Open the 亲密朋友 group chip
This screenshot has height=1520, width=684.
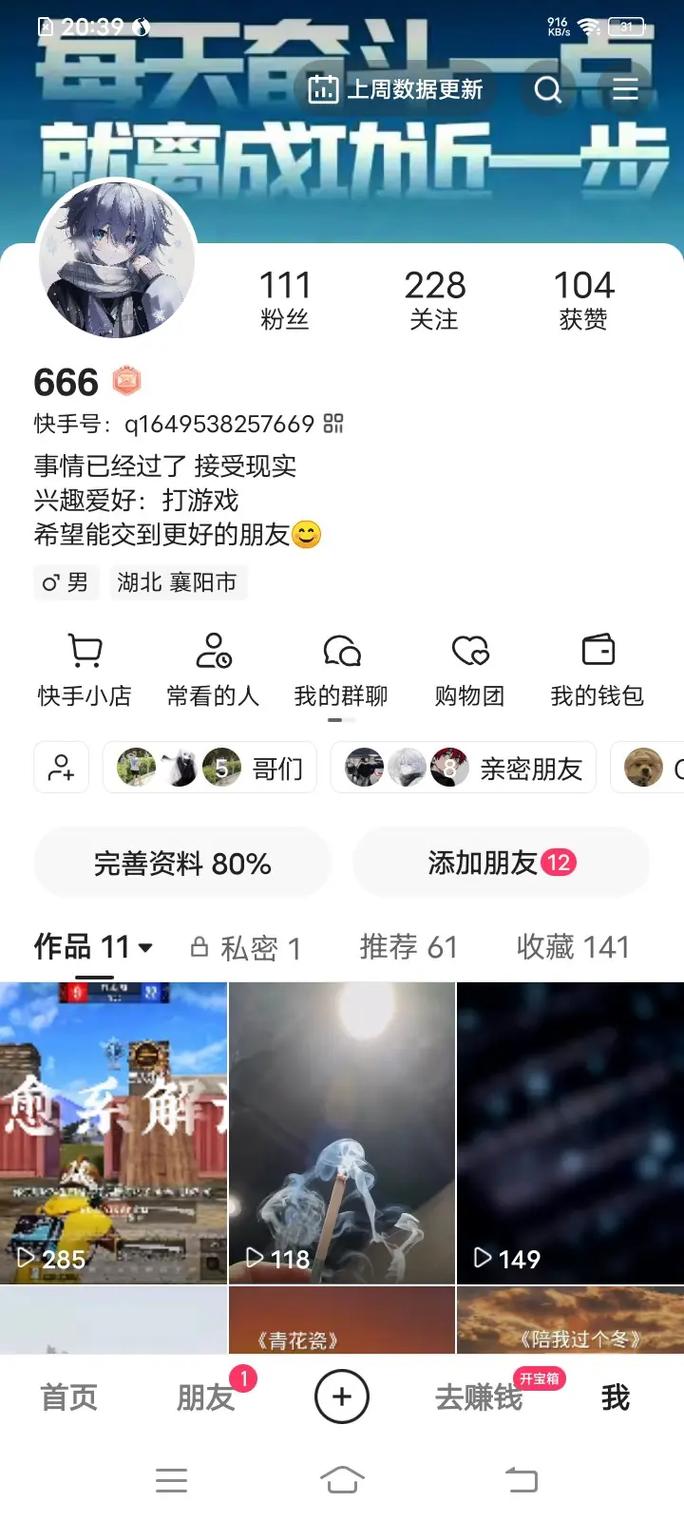463,768
